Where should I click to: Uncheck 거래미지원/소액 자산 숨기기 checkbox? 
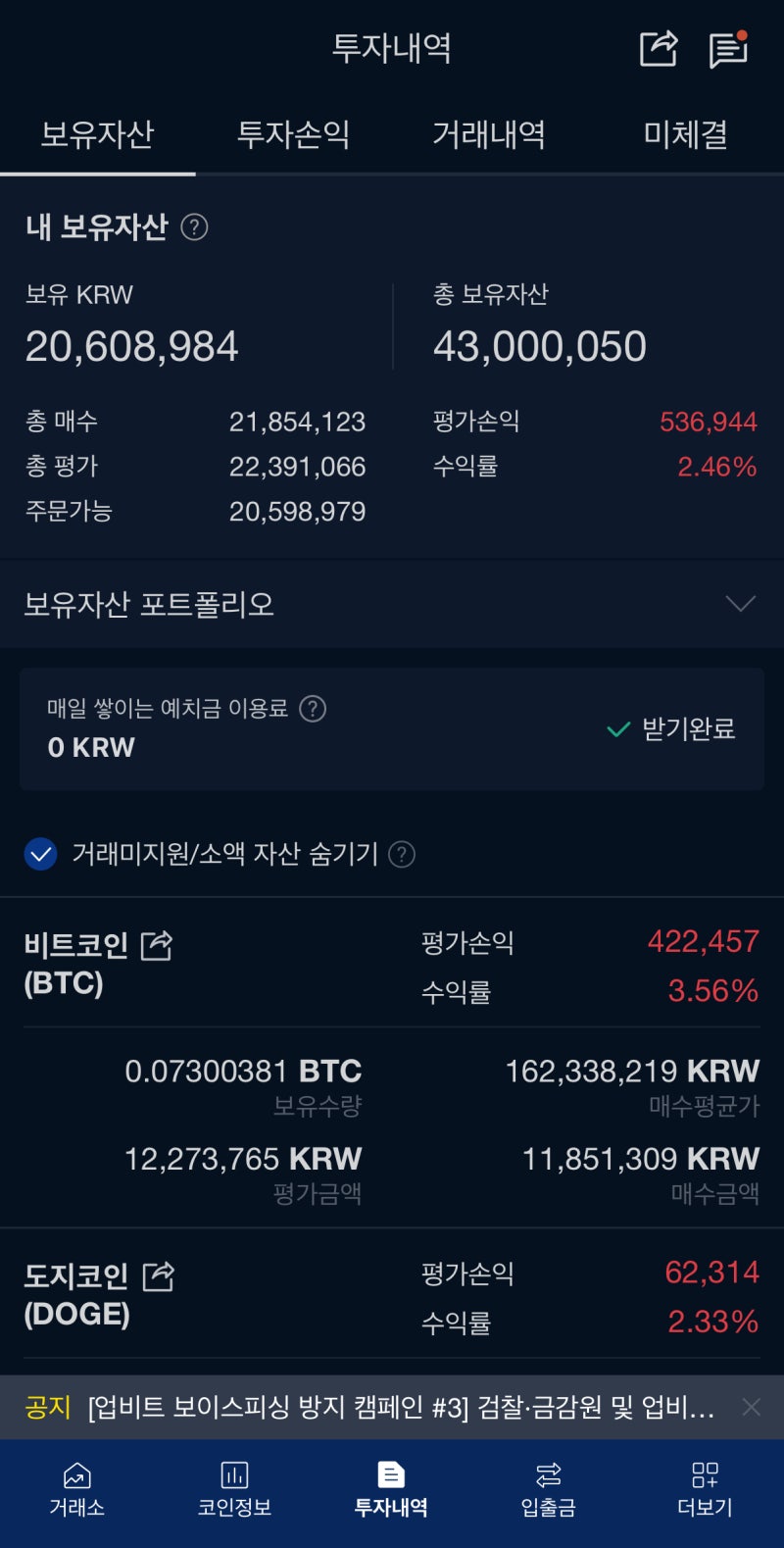click(x=40, y=854)
